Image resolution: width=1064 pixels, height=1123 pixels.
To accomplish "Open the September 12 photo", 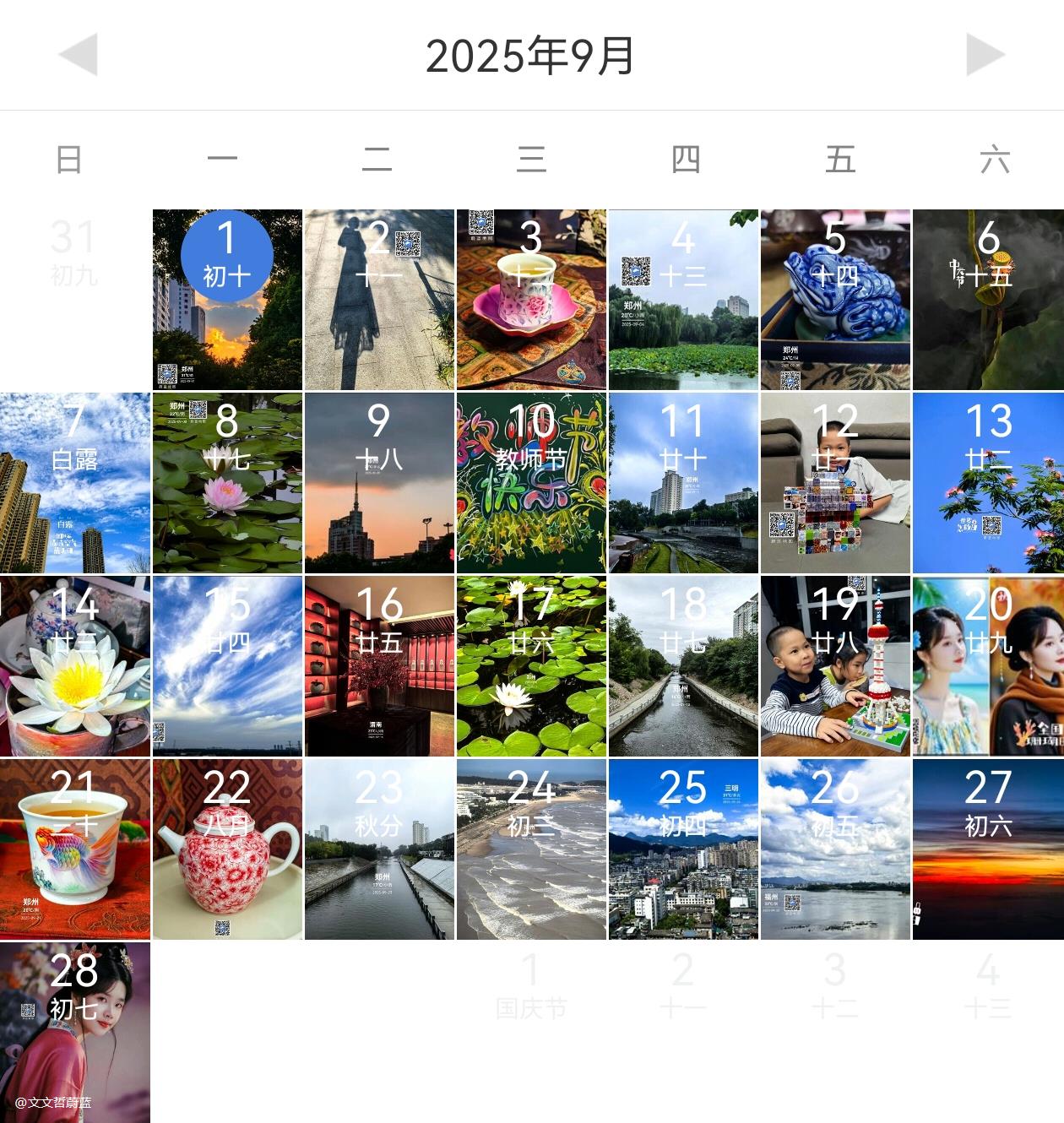I will click(x=835, y=483).
